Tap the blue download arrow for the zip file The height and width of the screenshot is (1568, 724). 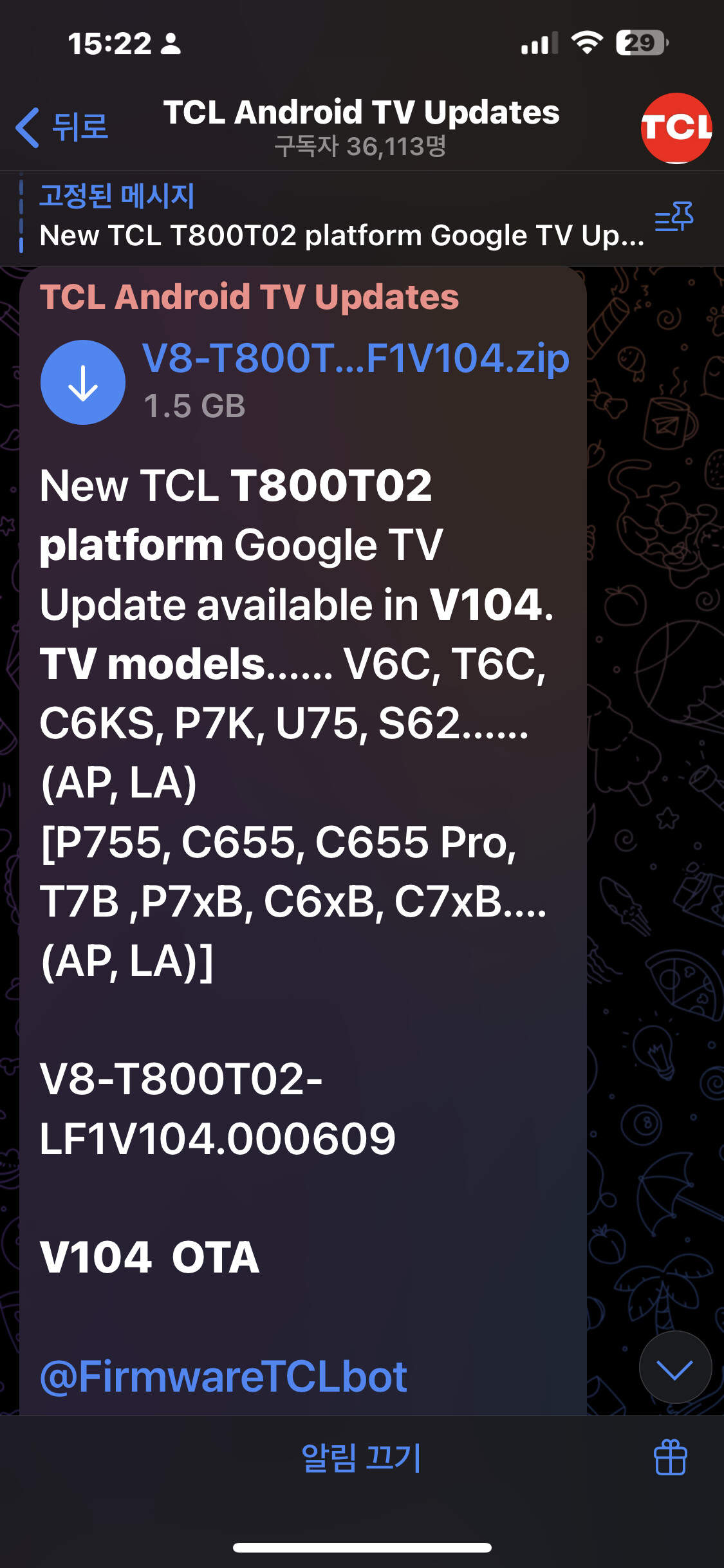(83, 381)
